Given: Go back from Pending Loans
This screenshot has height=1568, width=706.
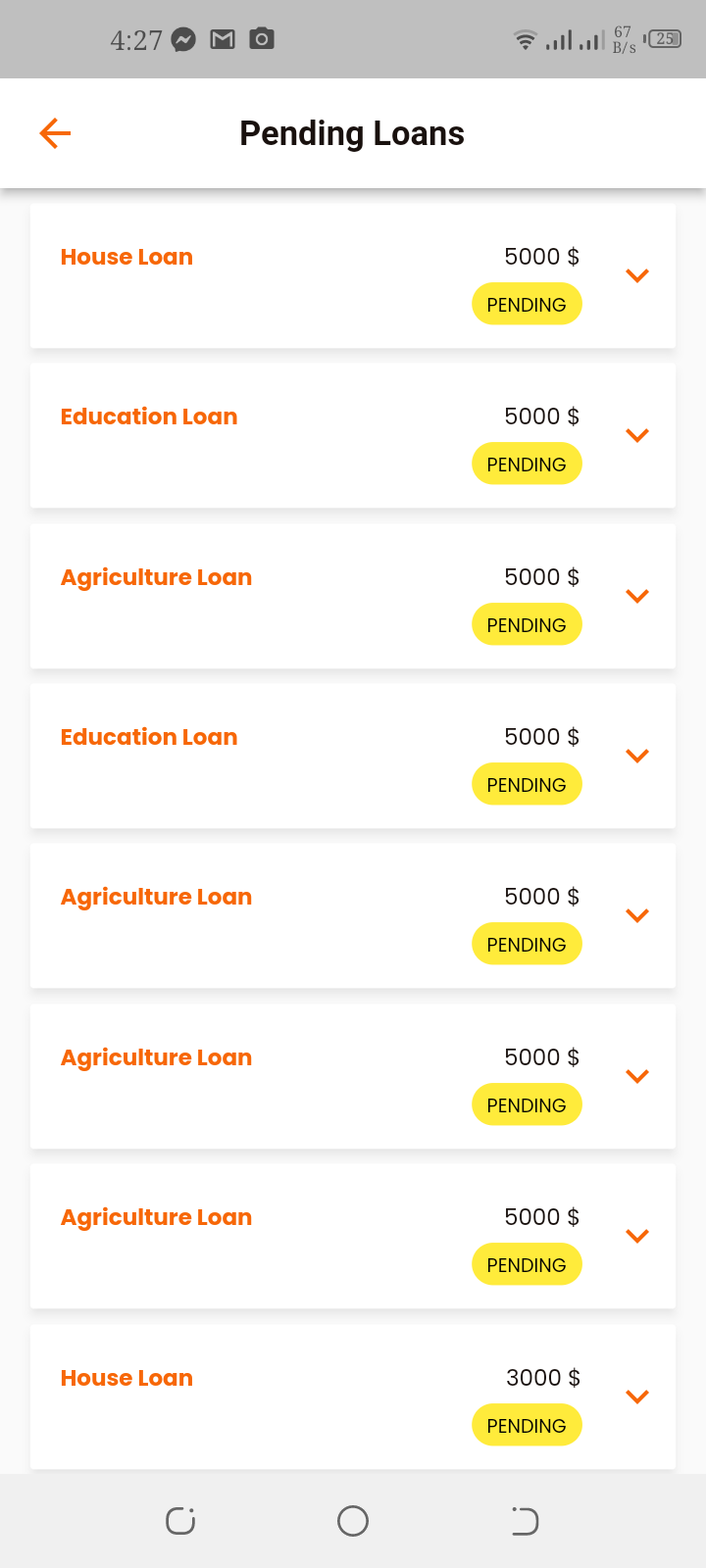Looking at the screenshot, I should pos(55,133).
